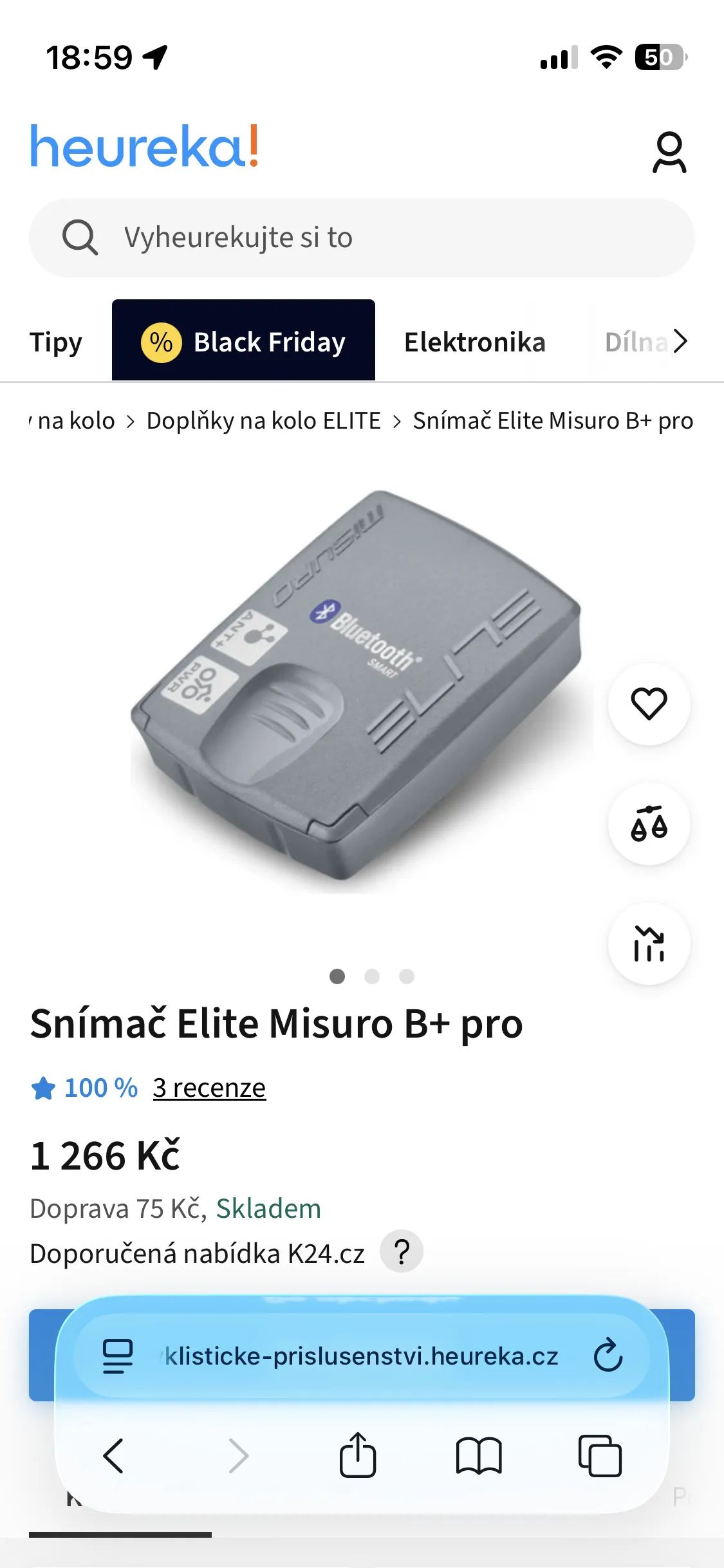This screenshot has height=1568, width=724.
Task: Open the Black Friday tab
Action: (x=243, y=341)
